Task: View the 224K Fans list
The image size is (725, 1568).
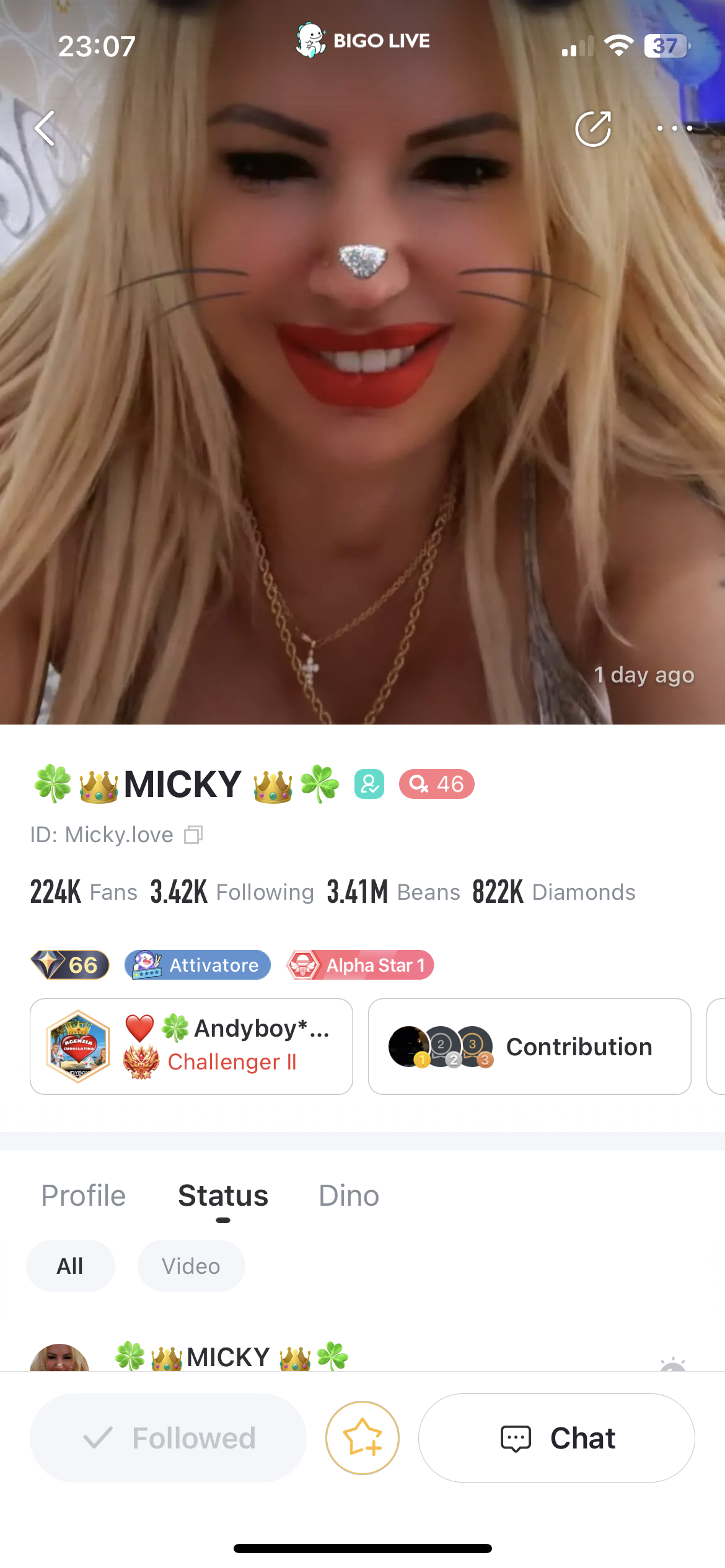Action: 84,892
